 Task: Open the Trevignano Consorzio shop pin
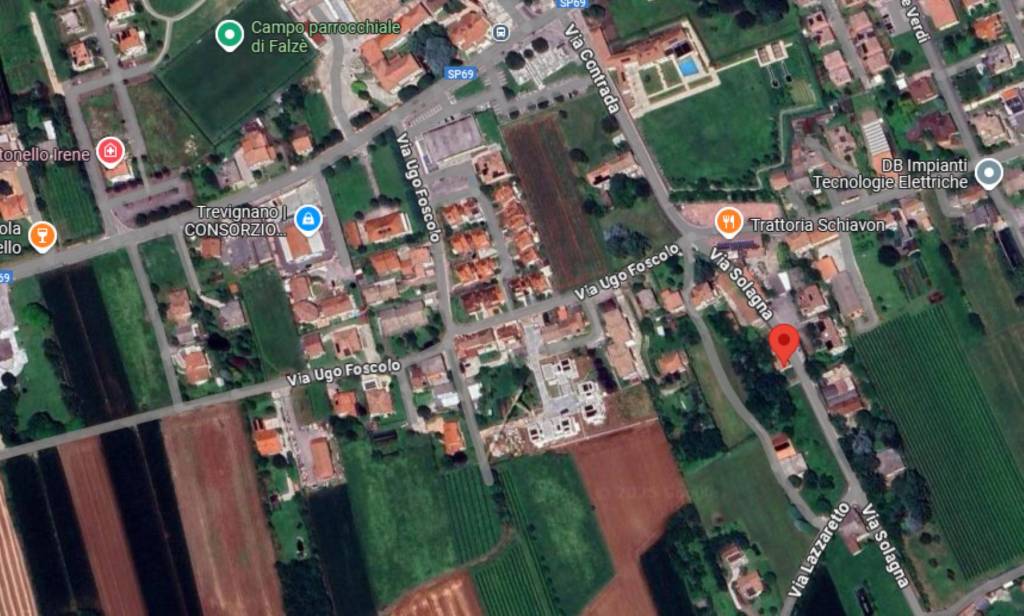(x=308, y=217)
